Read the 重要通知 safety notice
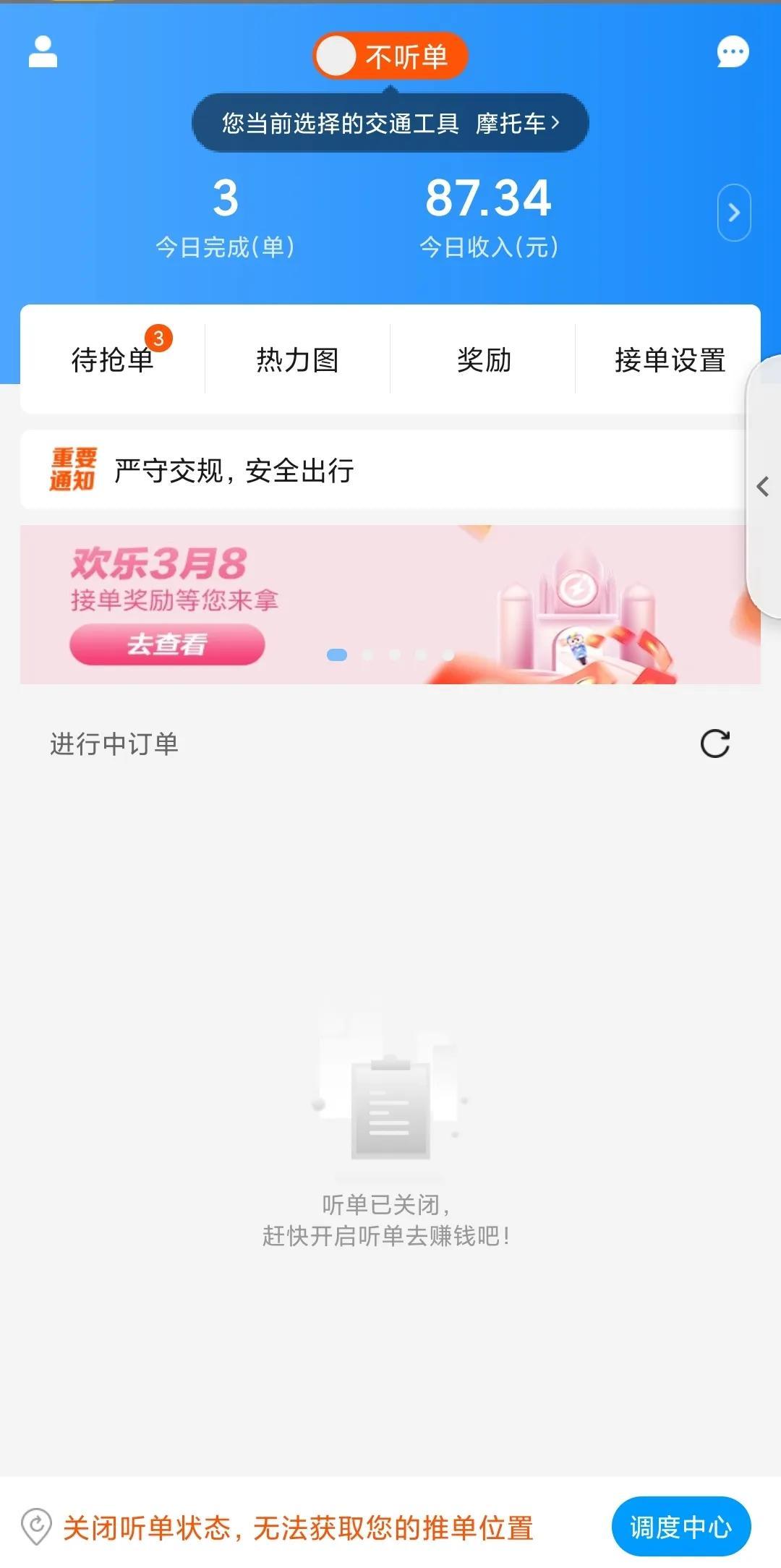Viewport: 781px width, 1568px height. click(x=234, y=471)
